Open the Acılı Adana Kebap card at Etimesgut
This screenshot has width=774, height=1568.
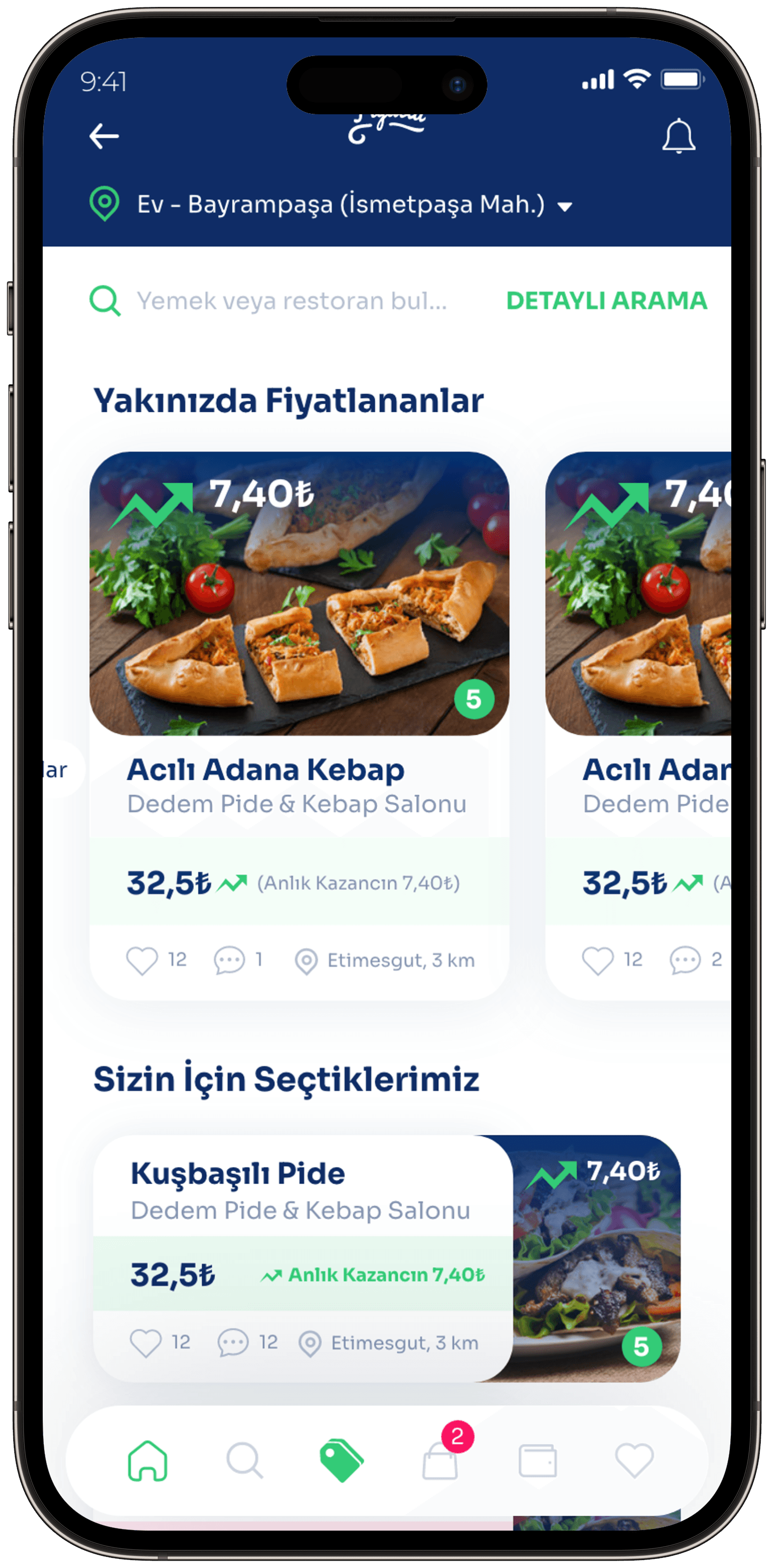coord(299,725)
